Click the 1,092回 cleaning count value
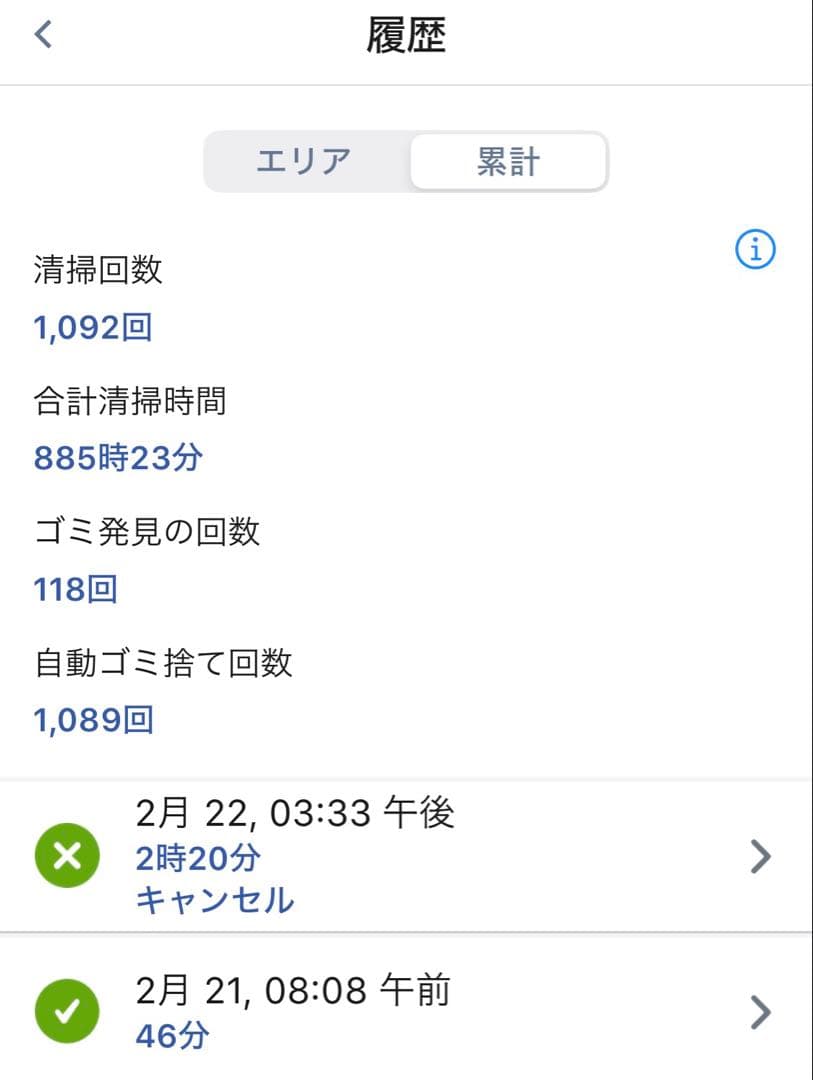 94,327
